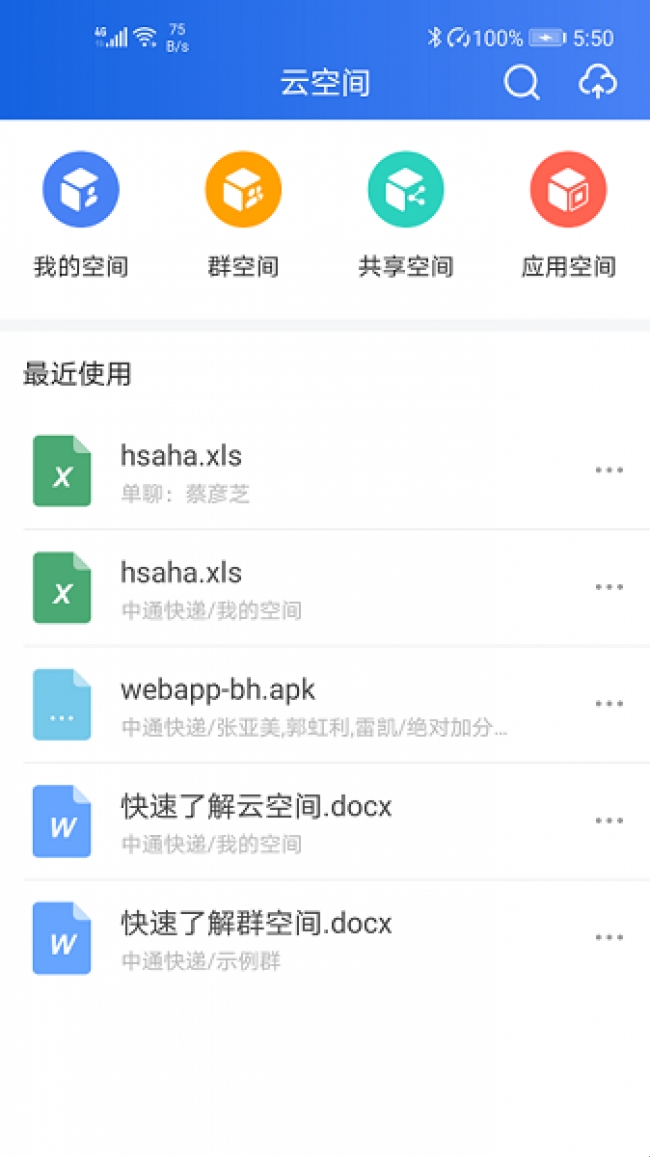This screenshot has width=650, height=1157.
Task: Open the webapp-bh.apk file
Action: click(300, 705)
